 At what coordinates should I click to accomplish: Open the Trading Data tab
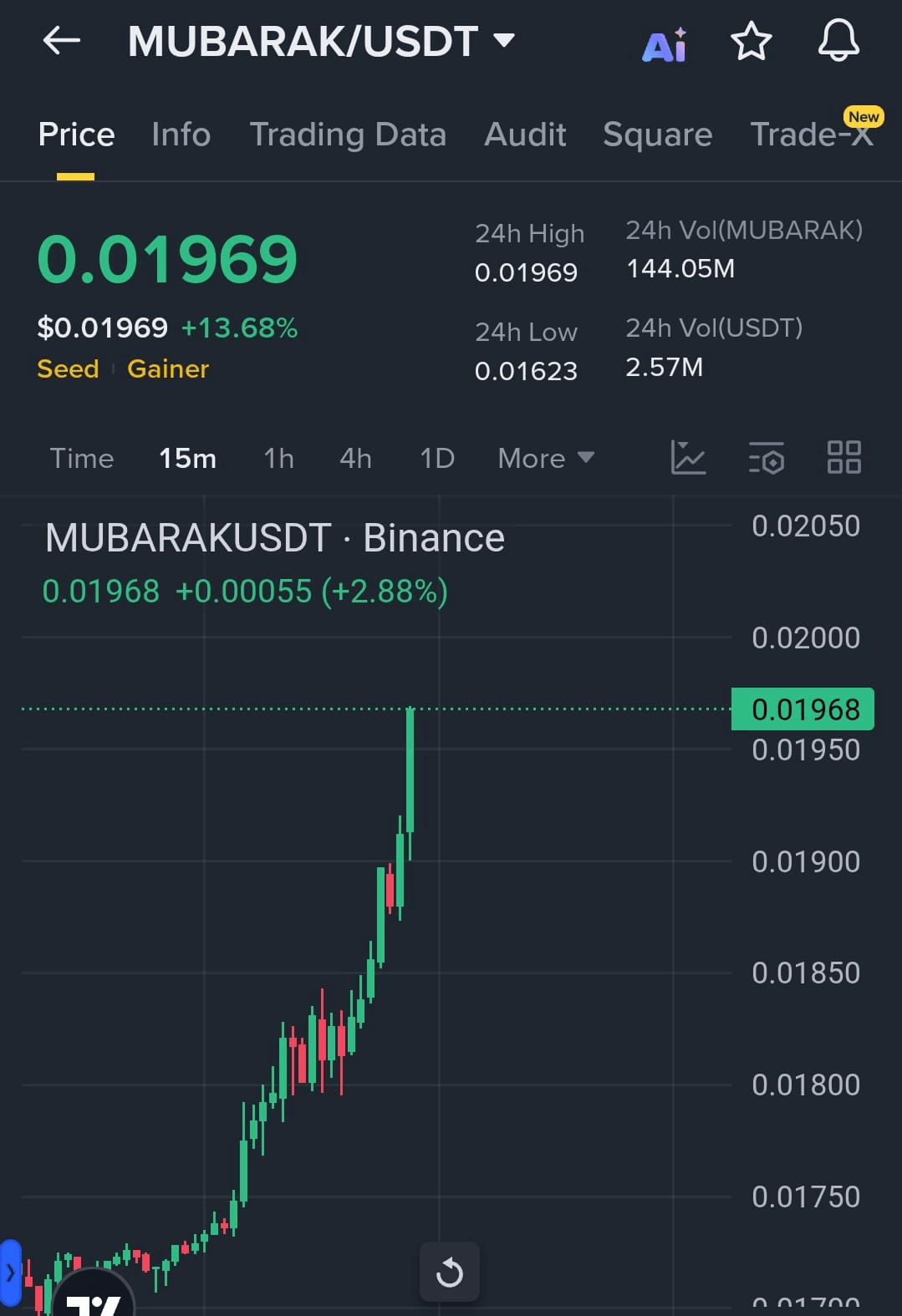(x=348, y=135)
